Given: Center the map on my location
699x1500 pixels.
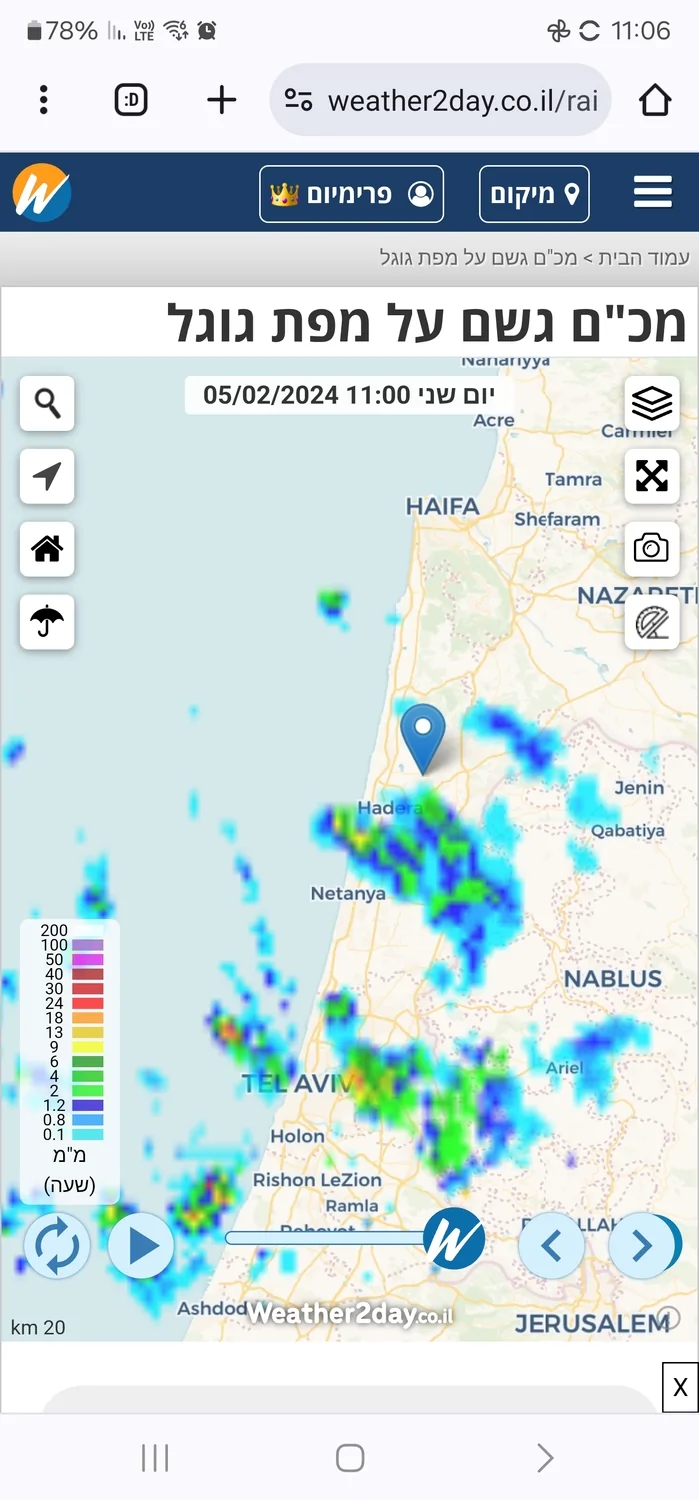Looking at the screenshot, I should pos(47,477).
